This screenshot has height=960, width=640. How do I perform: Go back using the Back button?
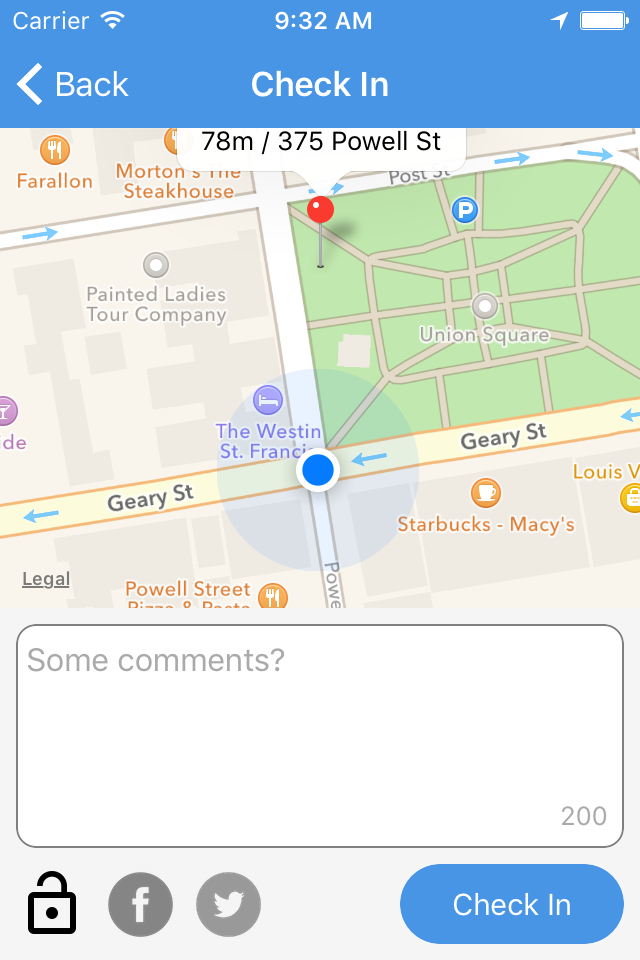[72, 84]
